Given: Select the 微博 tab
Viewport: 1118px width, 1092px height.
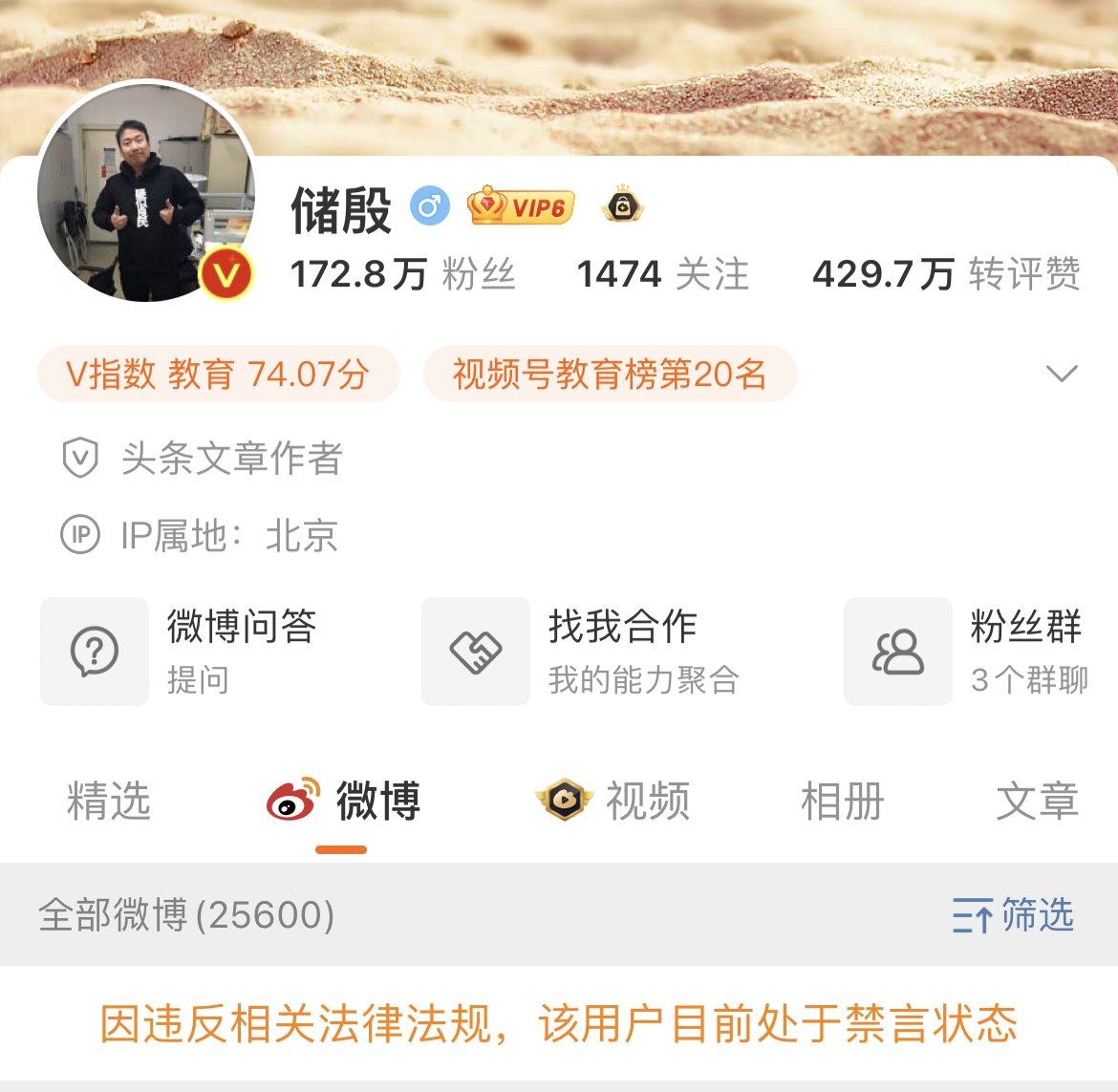Looking at the screenshot, I should [x=344, y=801].
